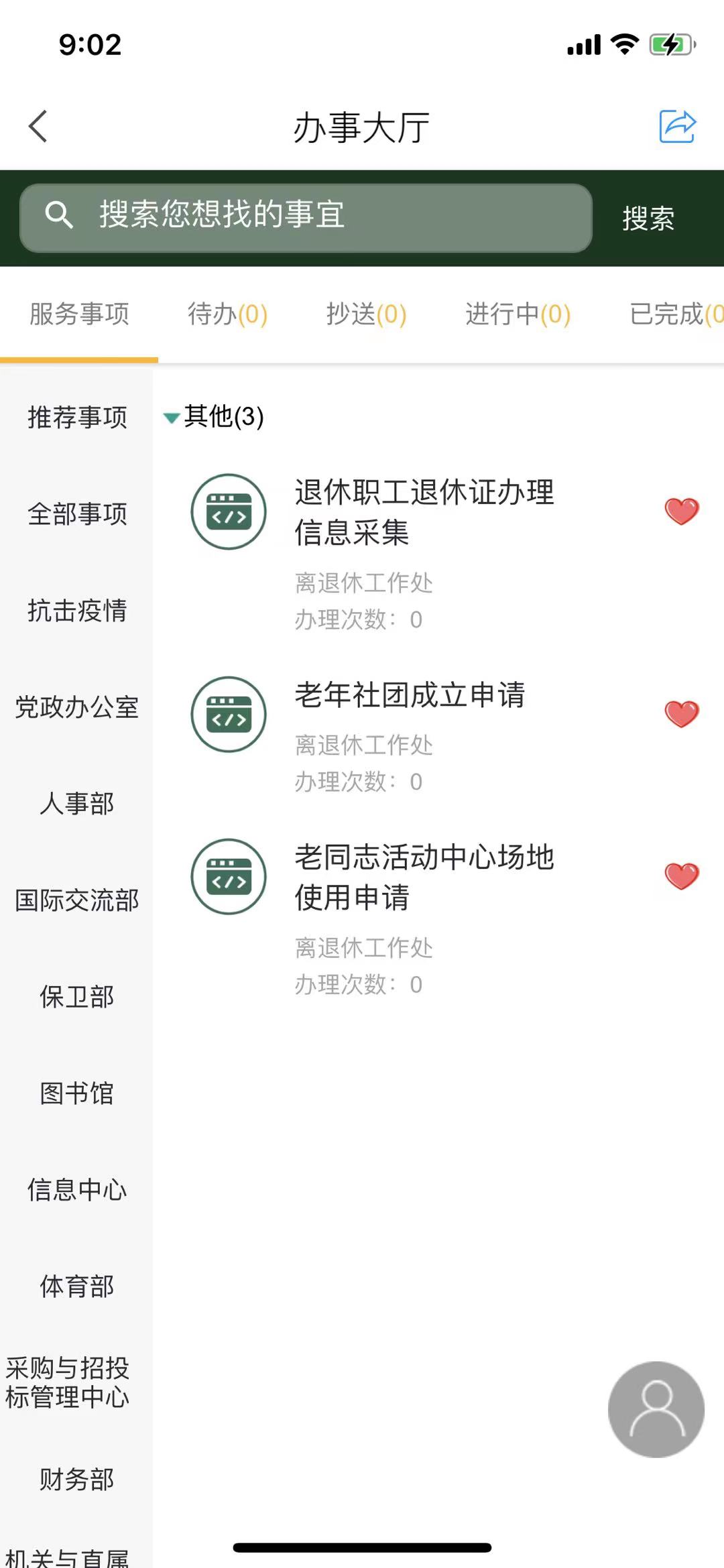Go back using the top-left arrow
Screen dimensions: 724x1568
point(38,127)
